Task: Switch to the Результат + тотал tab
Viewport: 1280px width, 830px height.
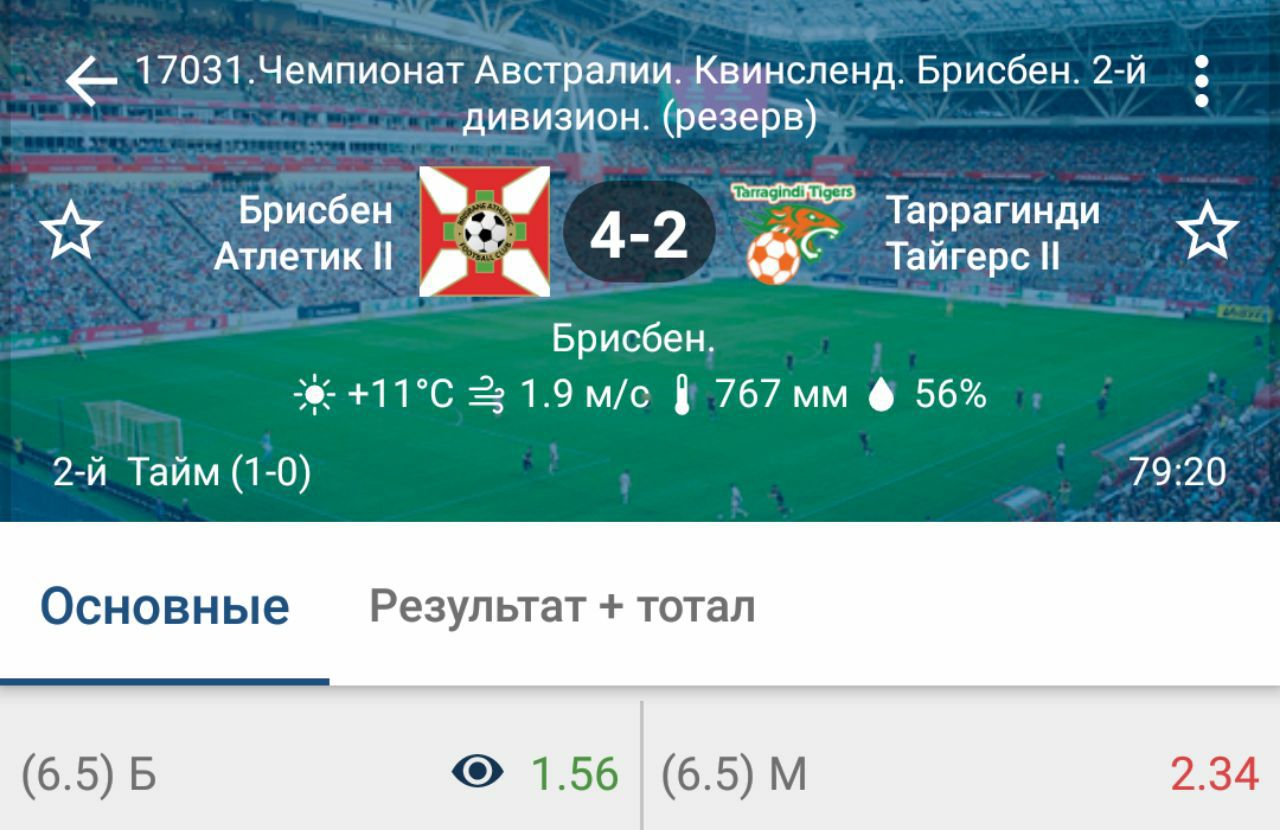Action: coord(562,607)
